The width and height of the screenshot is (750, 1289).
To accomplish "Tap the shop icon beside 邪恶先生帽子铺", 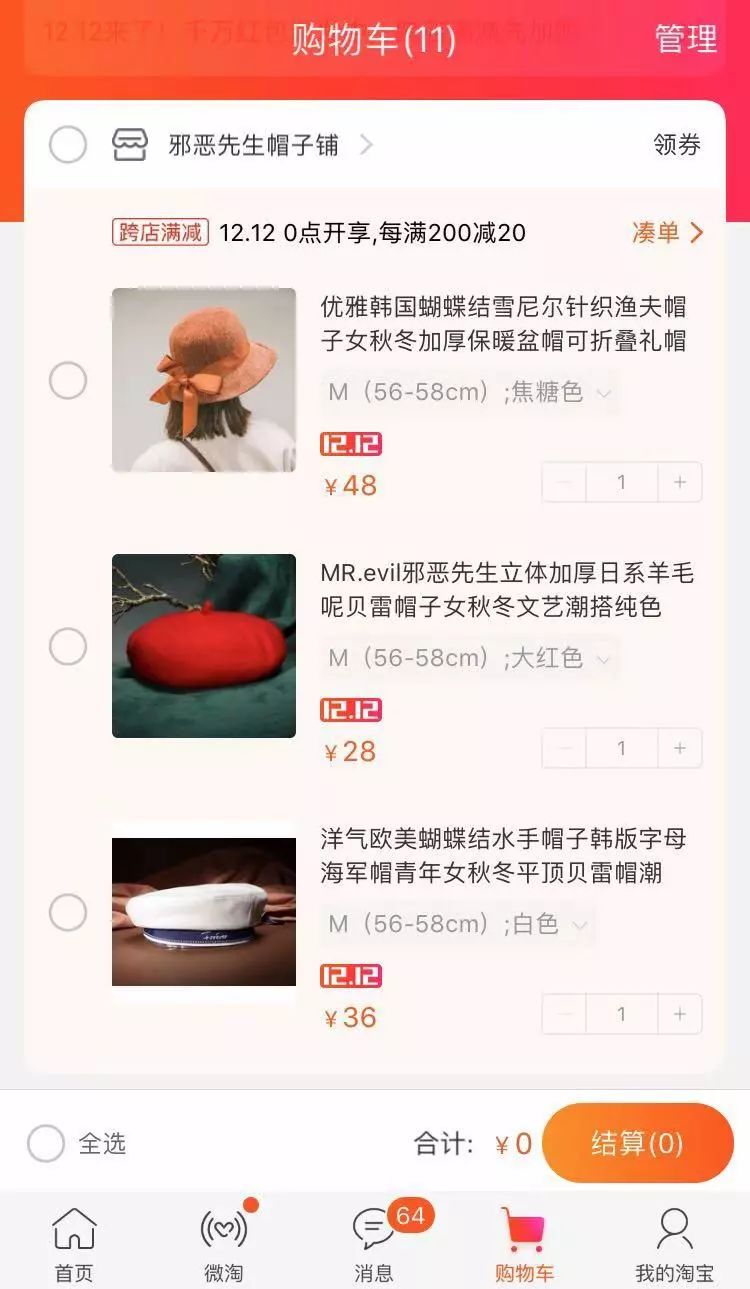I will 133,144.
